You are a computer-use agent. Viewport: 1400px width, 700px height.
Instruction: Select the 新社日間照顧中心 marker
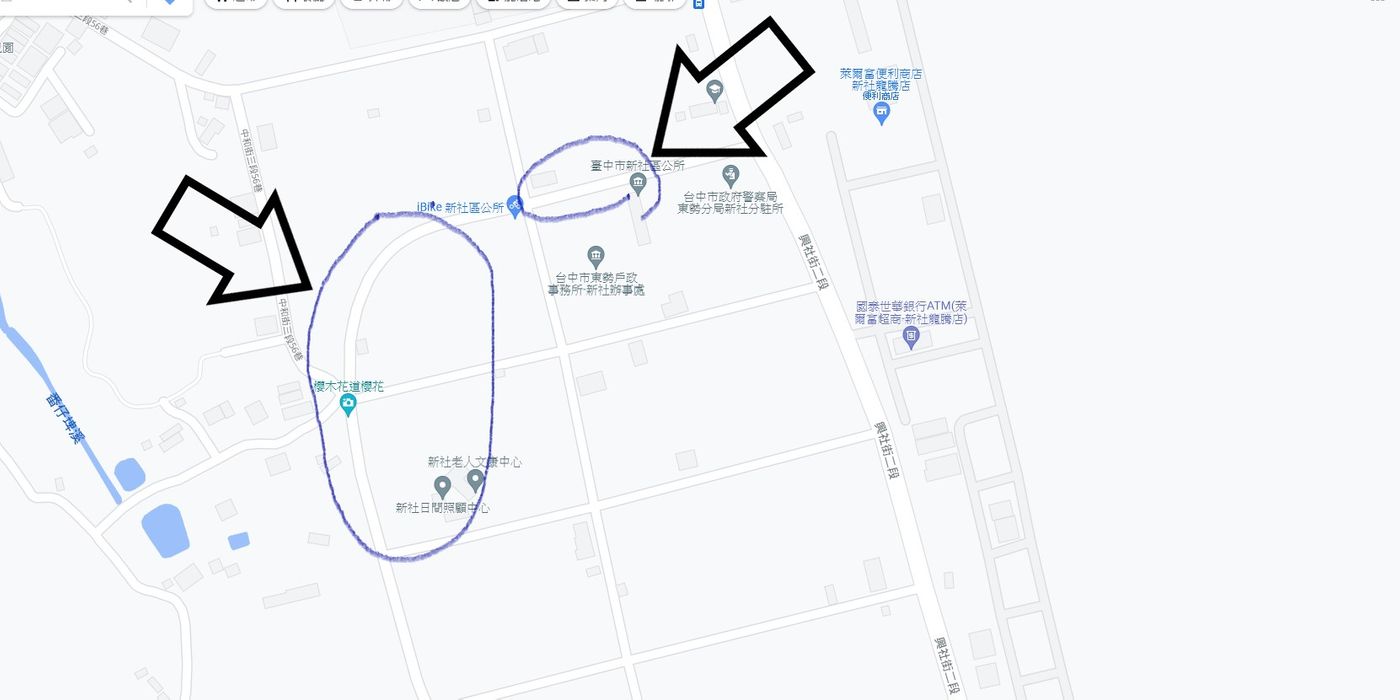pos(442,486)
